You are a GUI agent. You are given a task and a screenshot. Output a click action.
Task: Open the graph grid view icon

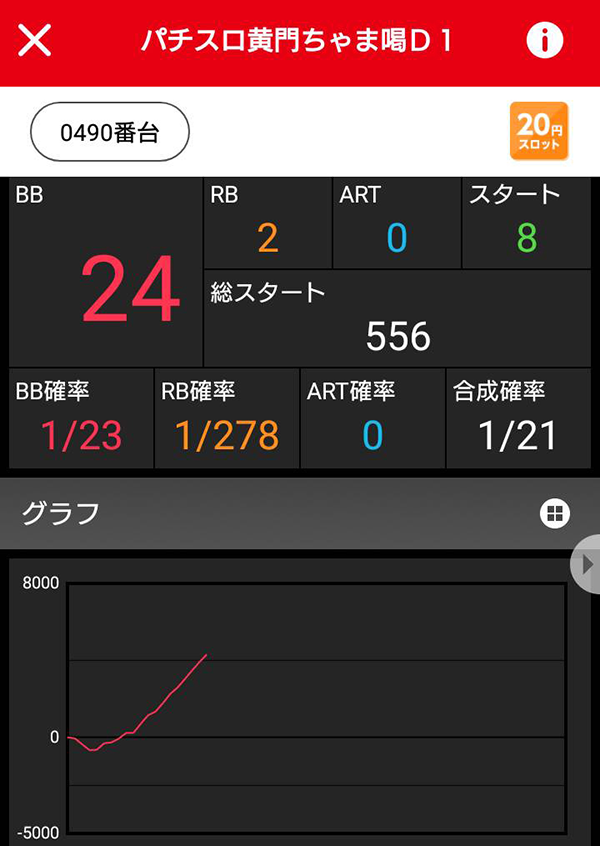(x=554, y=514)
